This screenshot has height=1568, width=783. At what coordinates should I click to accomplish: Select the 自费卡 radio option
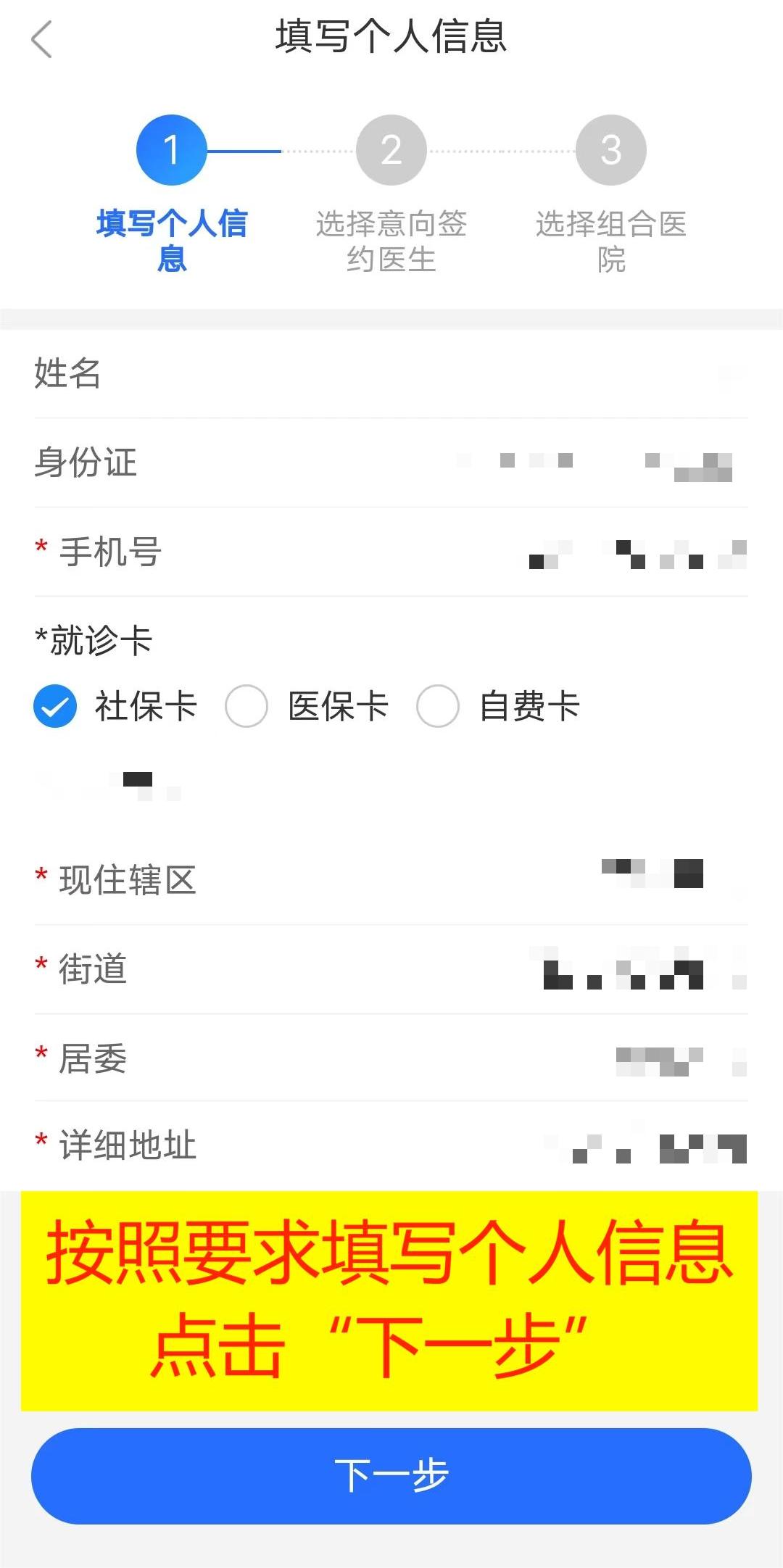pyautogui.click(x=438, y=706)
